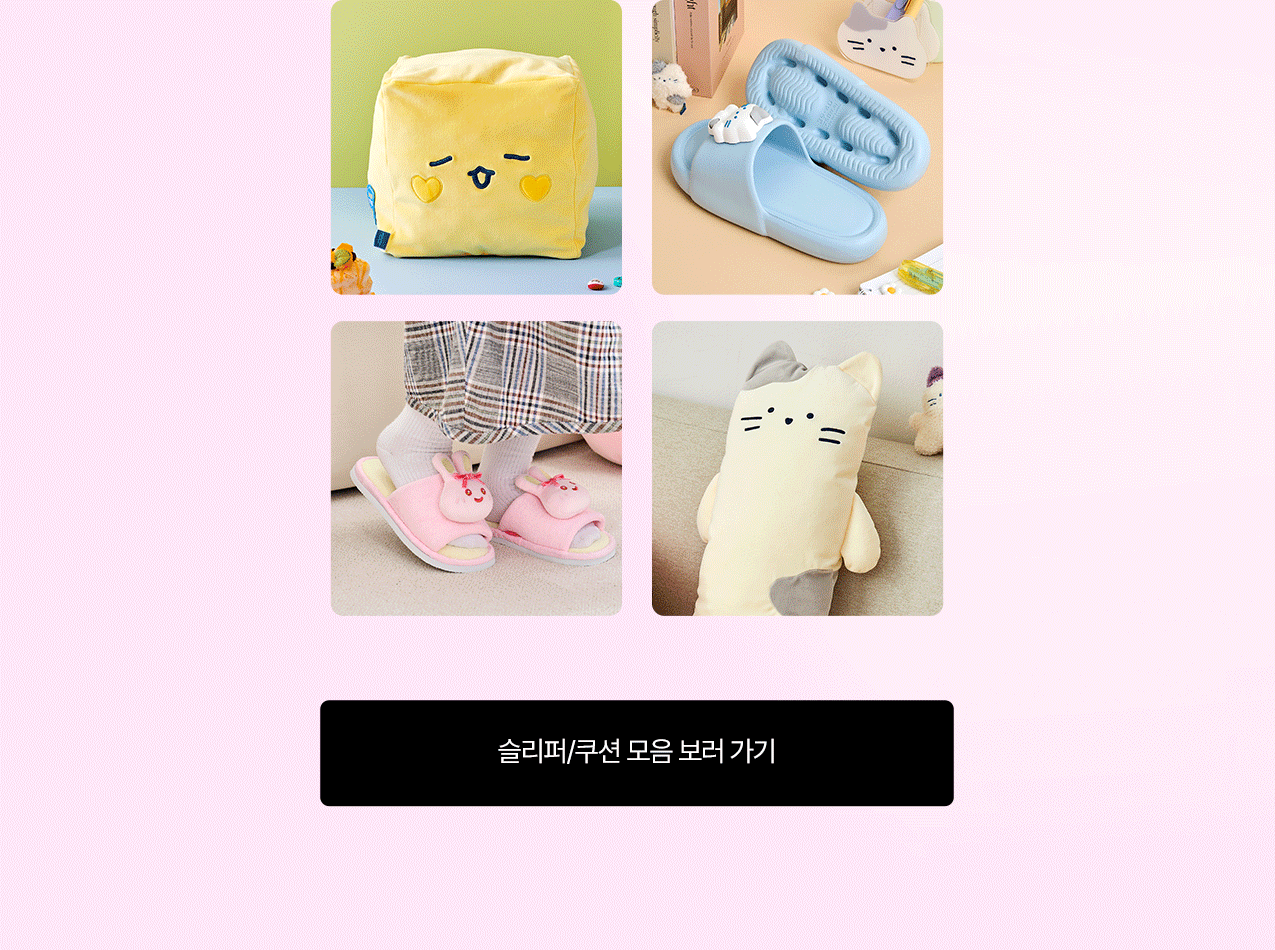The height and width of the screenshot is (950, 1275).
Task: View the cat body pillow tile
Action: 797,468
